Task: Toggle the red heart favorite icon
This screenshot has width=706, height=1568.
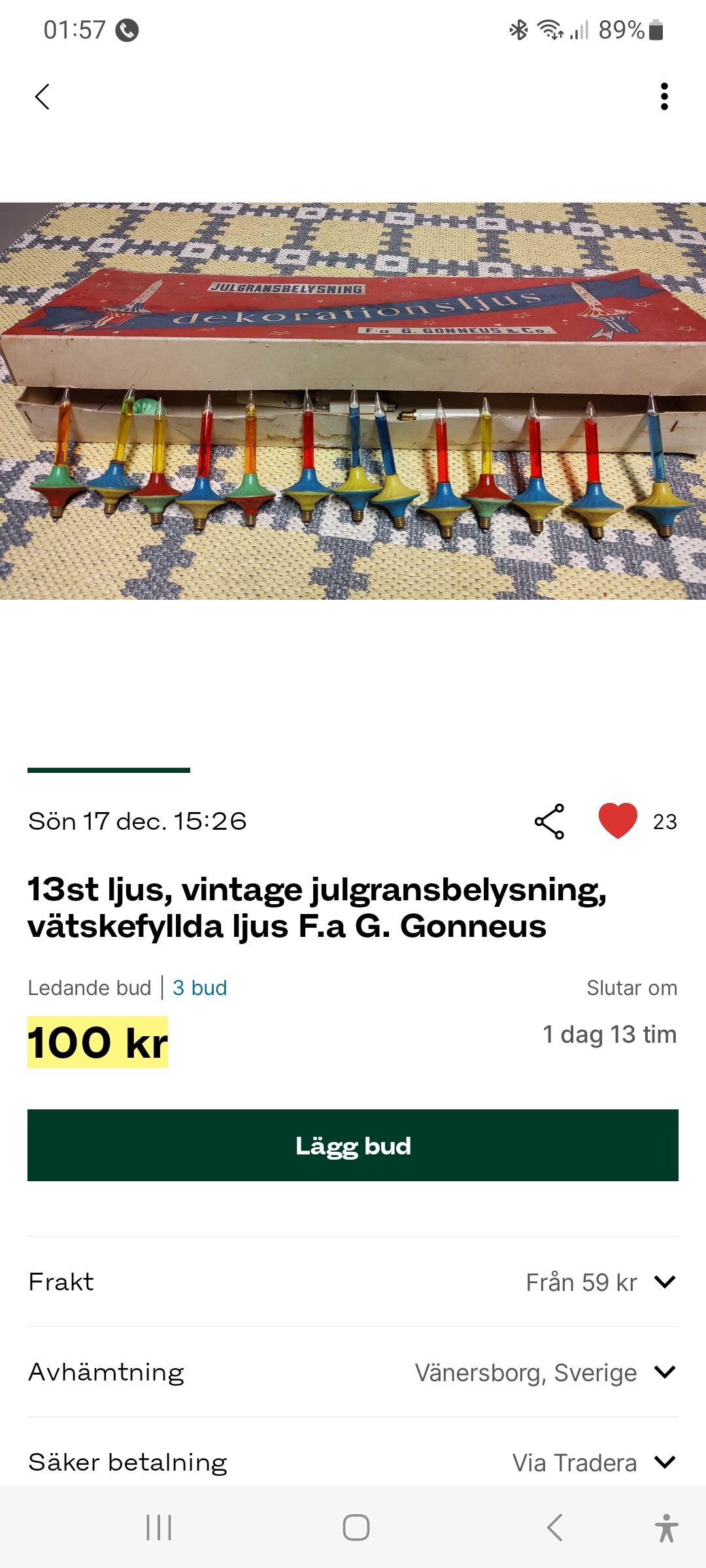Action: point(618,821)
